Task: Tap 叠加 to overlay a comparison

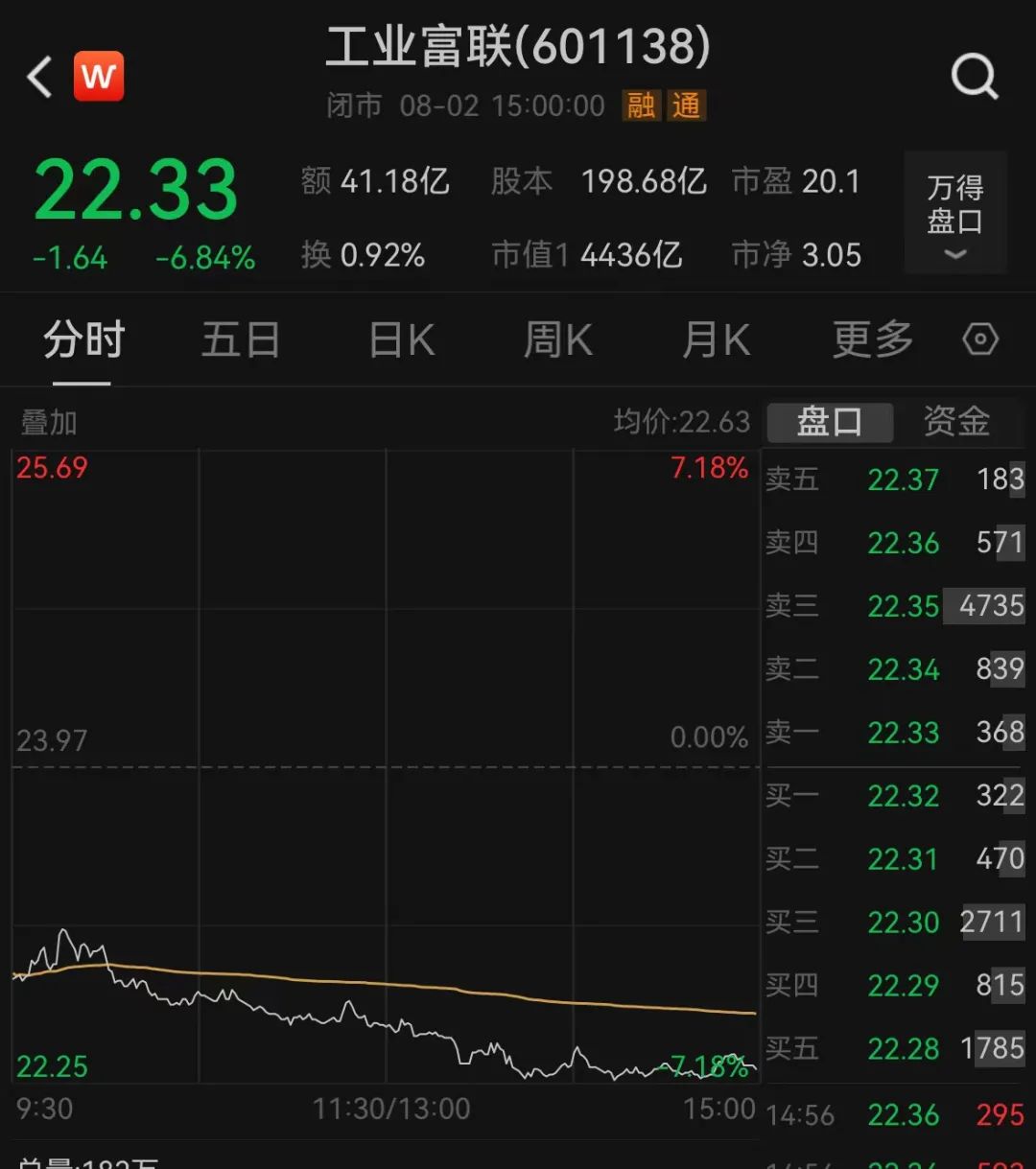Action: [x=49, y=422]
